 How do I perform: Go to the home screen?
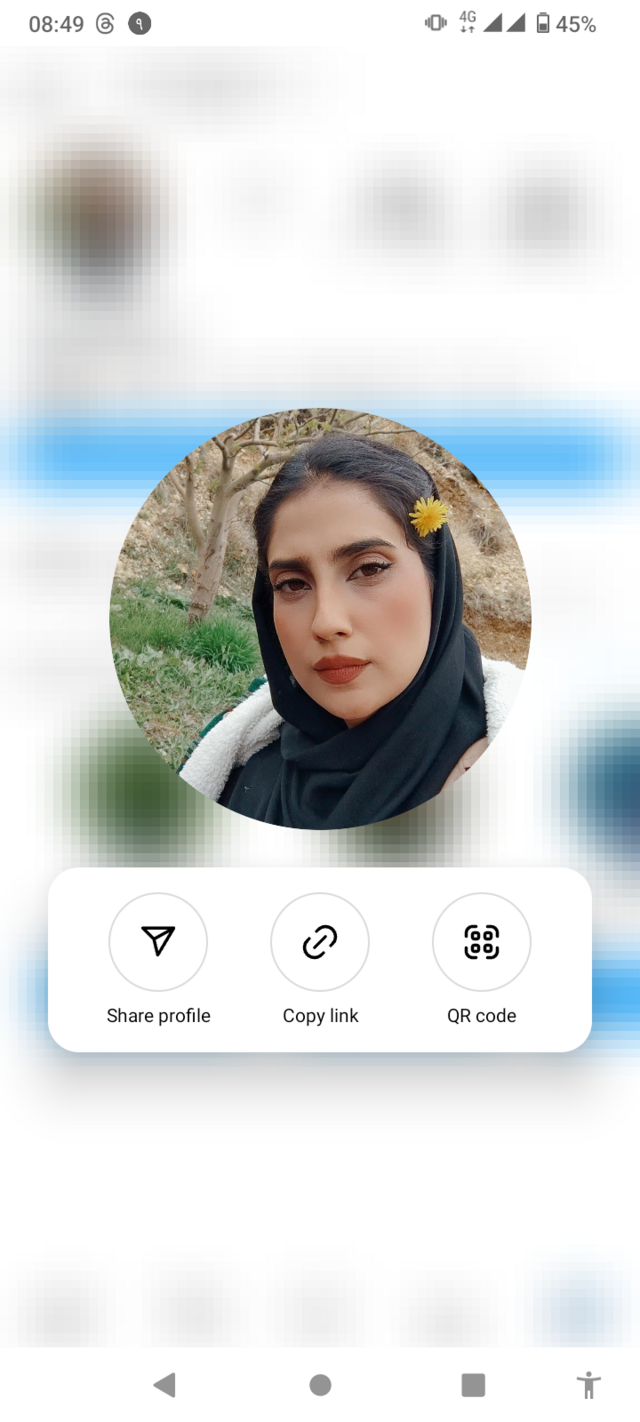320,1384
